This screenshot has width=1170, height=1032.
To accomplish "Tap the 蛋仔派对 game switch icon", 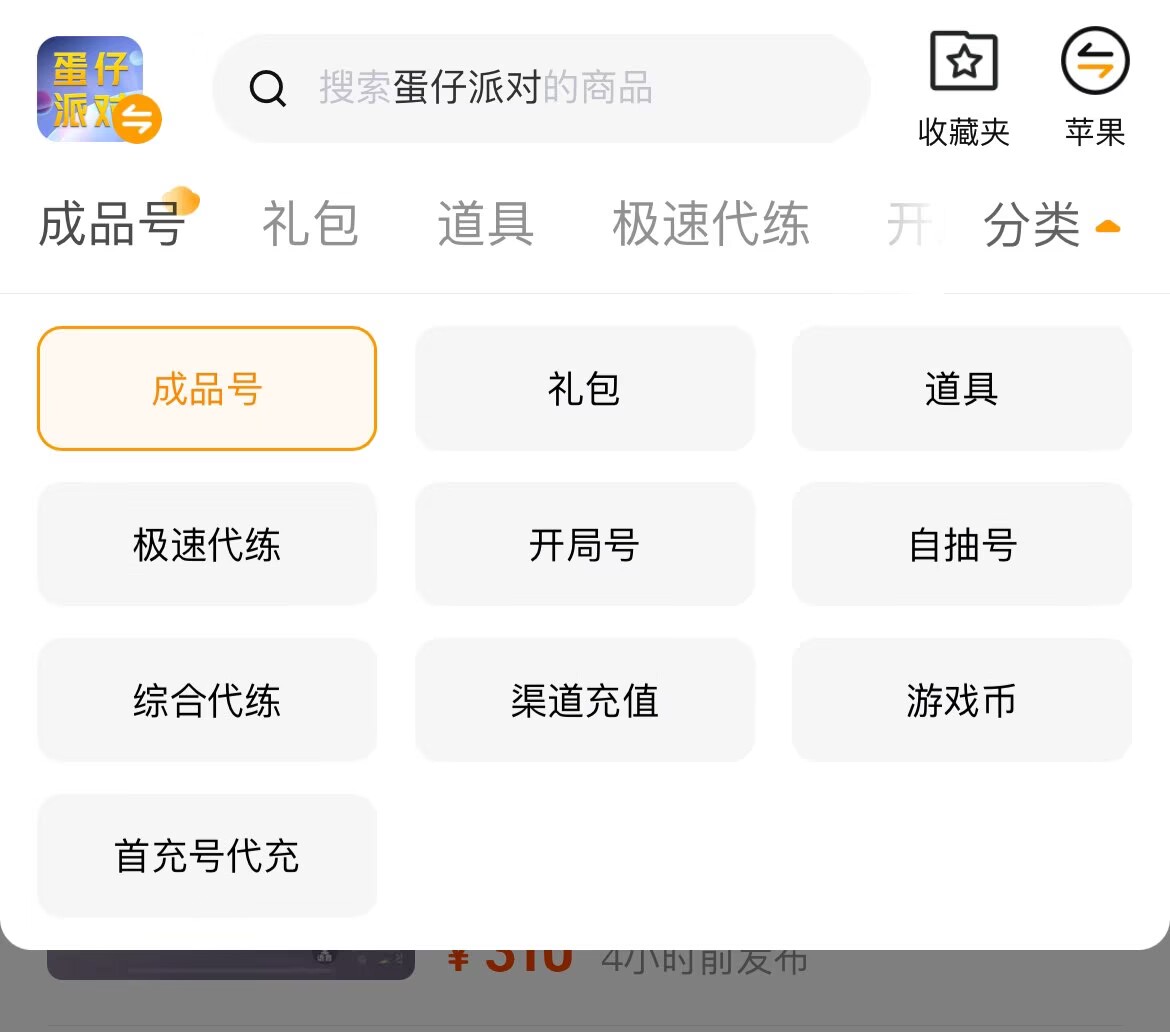I will 98,89.
